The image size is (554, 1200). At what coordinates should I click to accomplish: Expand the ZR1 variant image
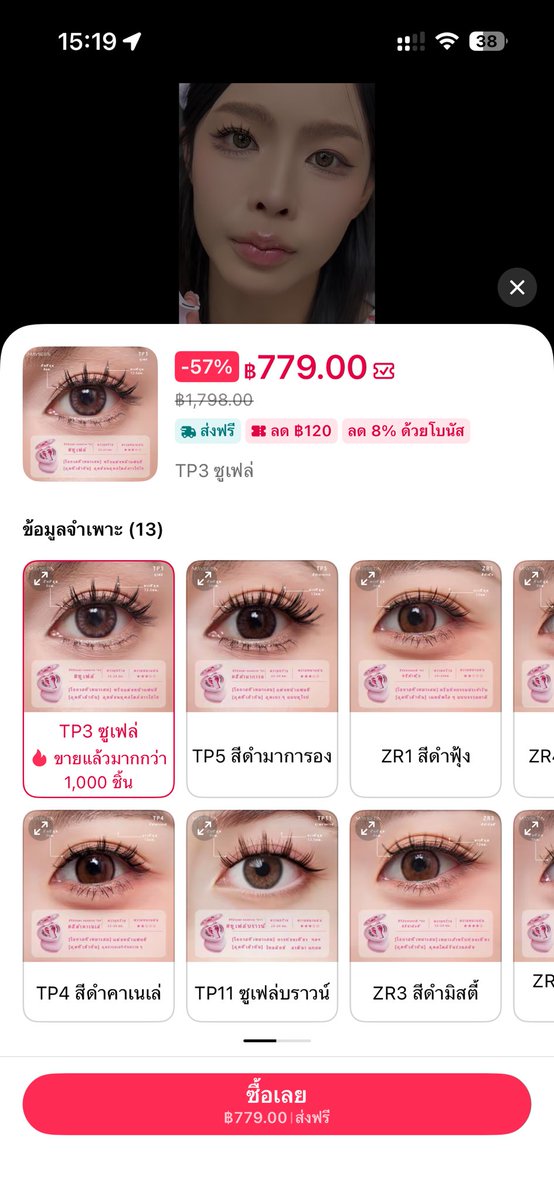coord(368,578)
